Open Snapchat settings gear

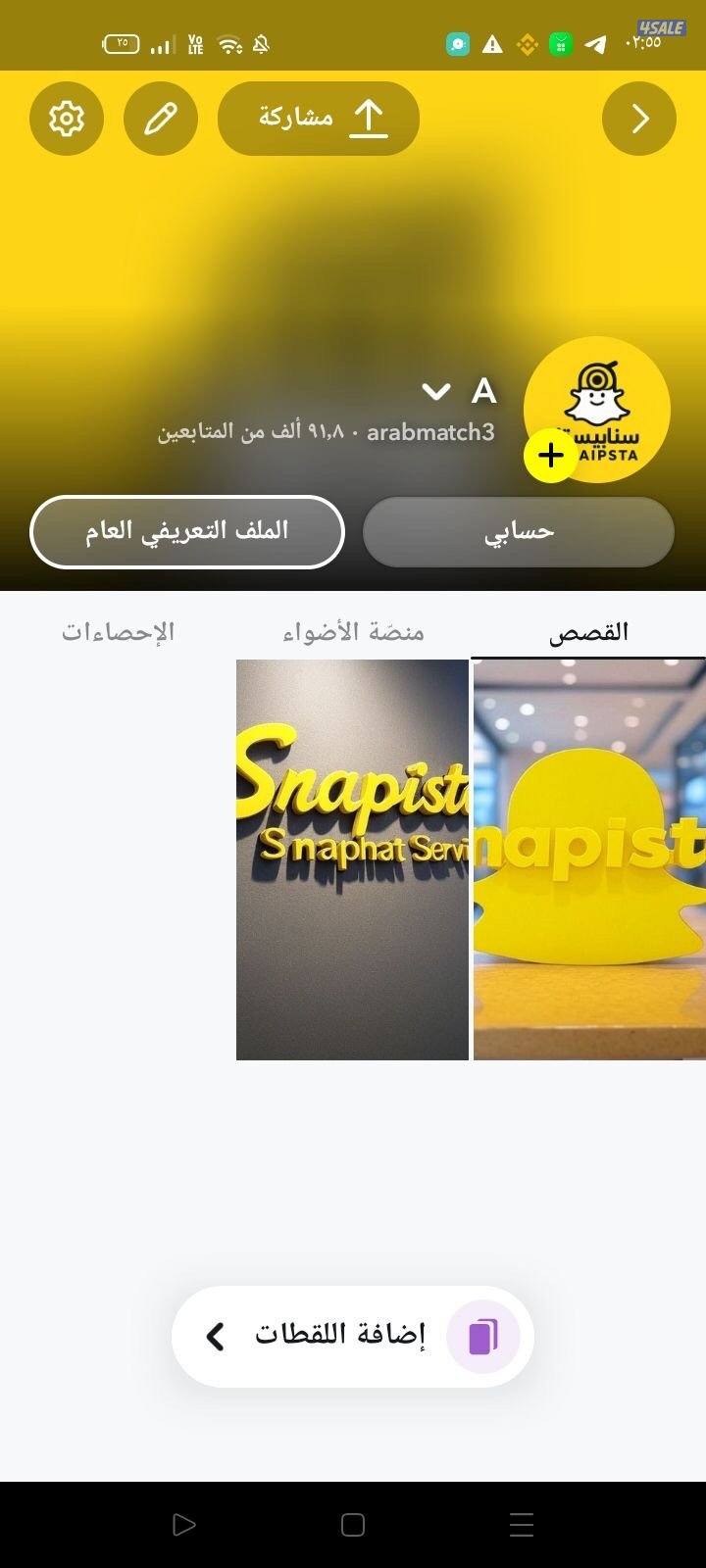click(x=66, y=118)
